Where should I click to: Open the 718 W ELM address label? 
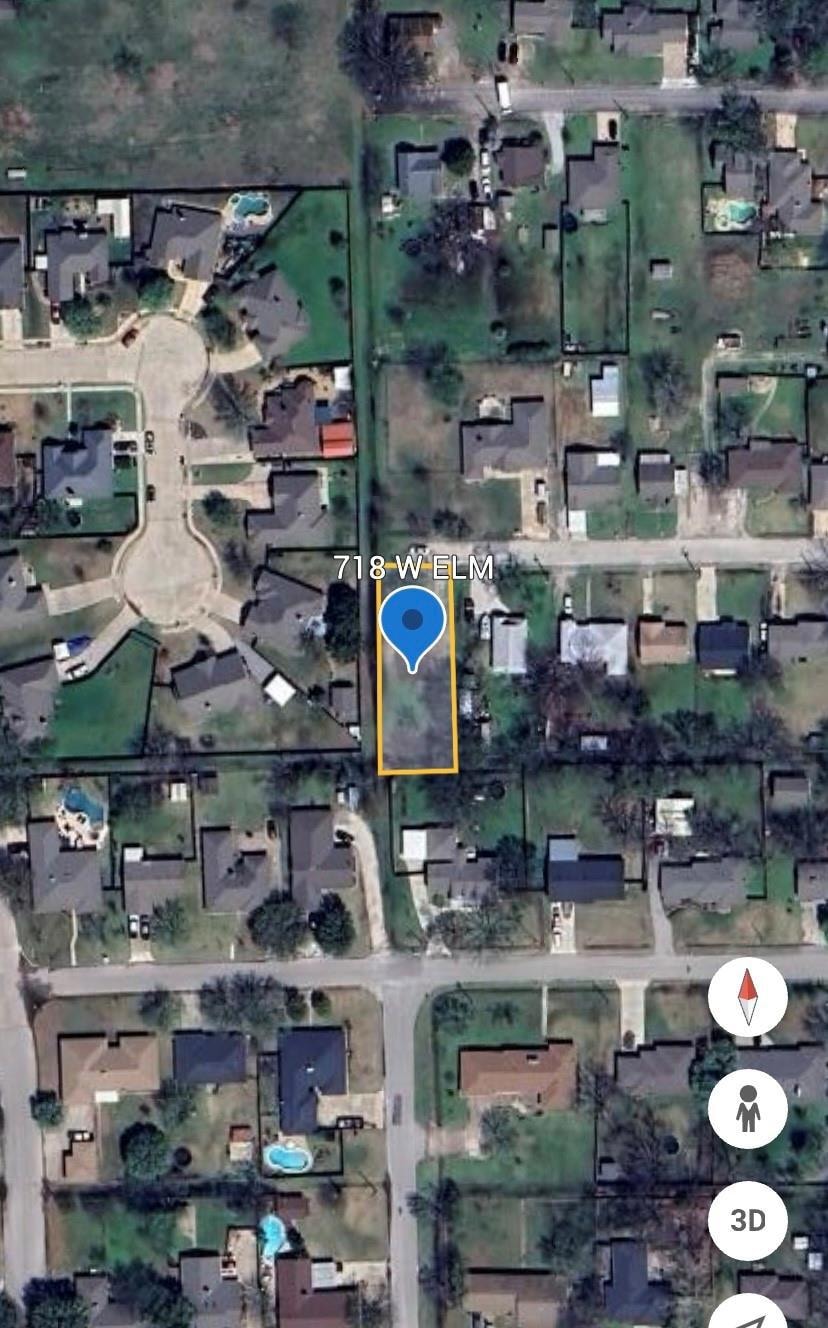414,567
